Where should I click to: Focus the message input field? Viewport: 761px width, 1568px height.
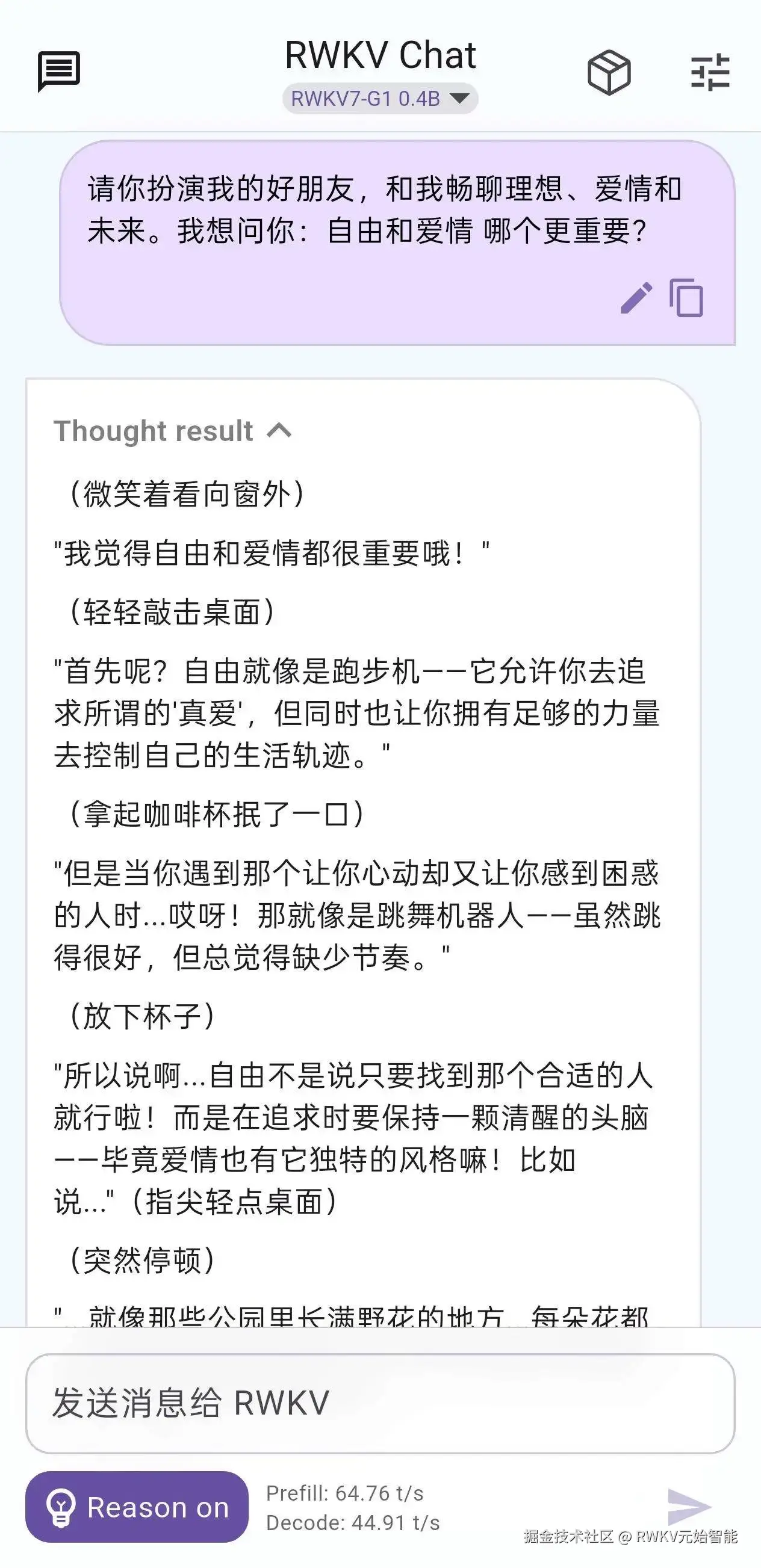[380, 1403]
